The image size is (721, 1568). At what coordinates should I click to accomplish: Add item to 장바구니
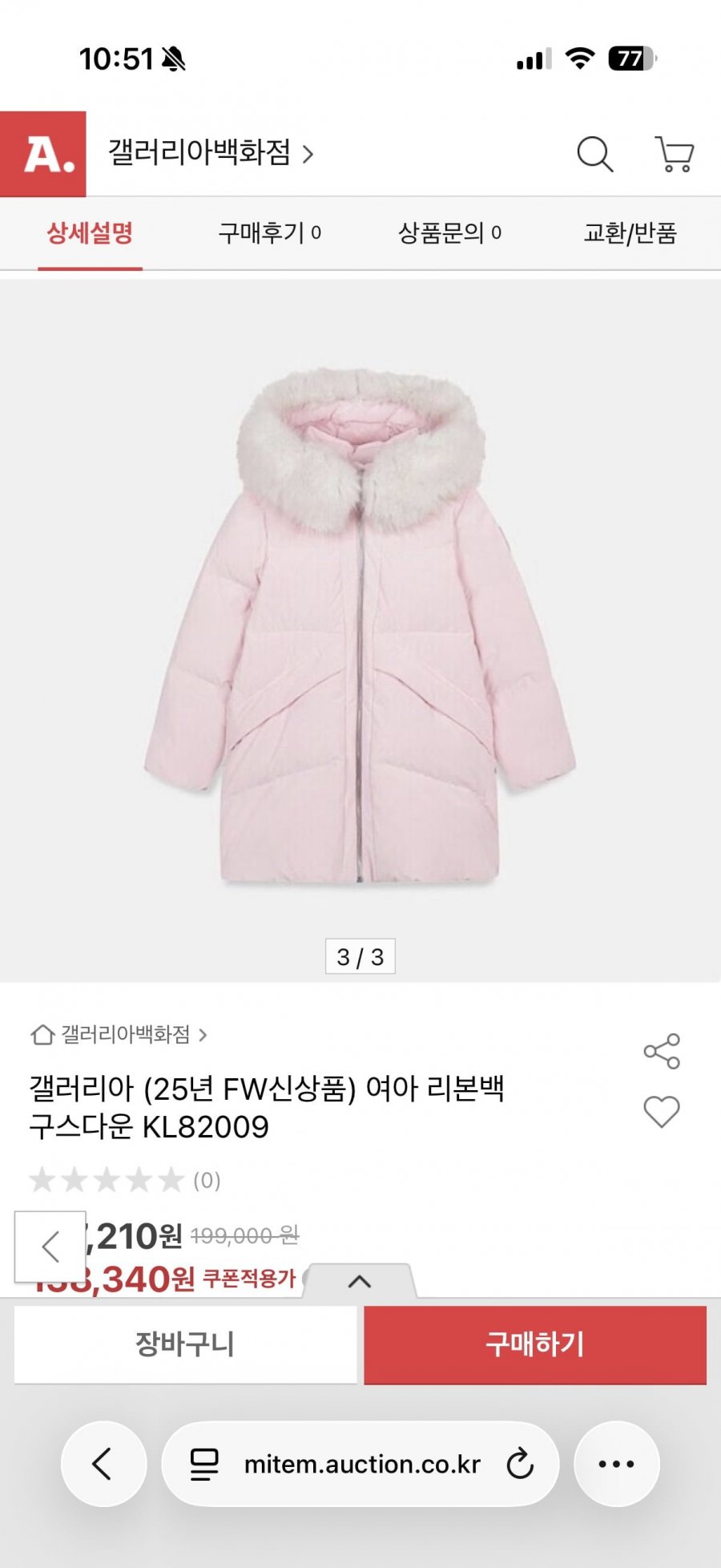pyautogui.click(x=185, y=1344)
